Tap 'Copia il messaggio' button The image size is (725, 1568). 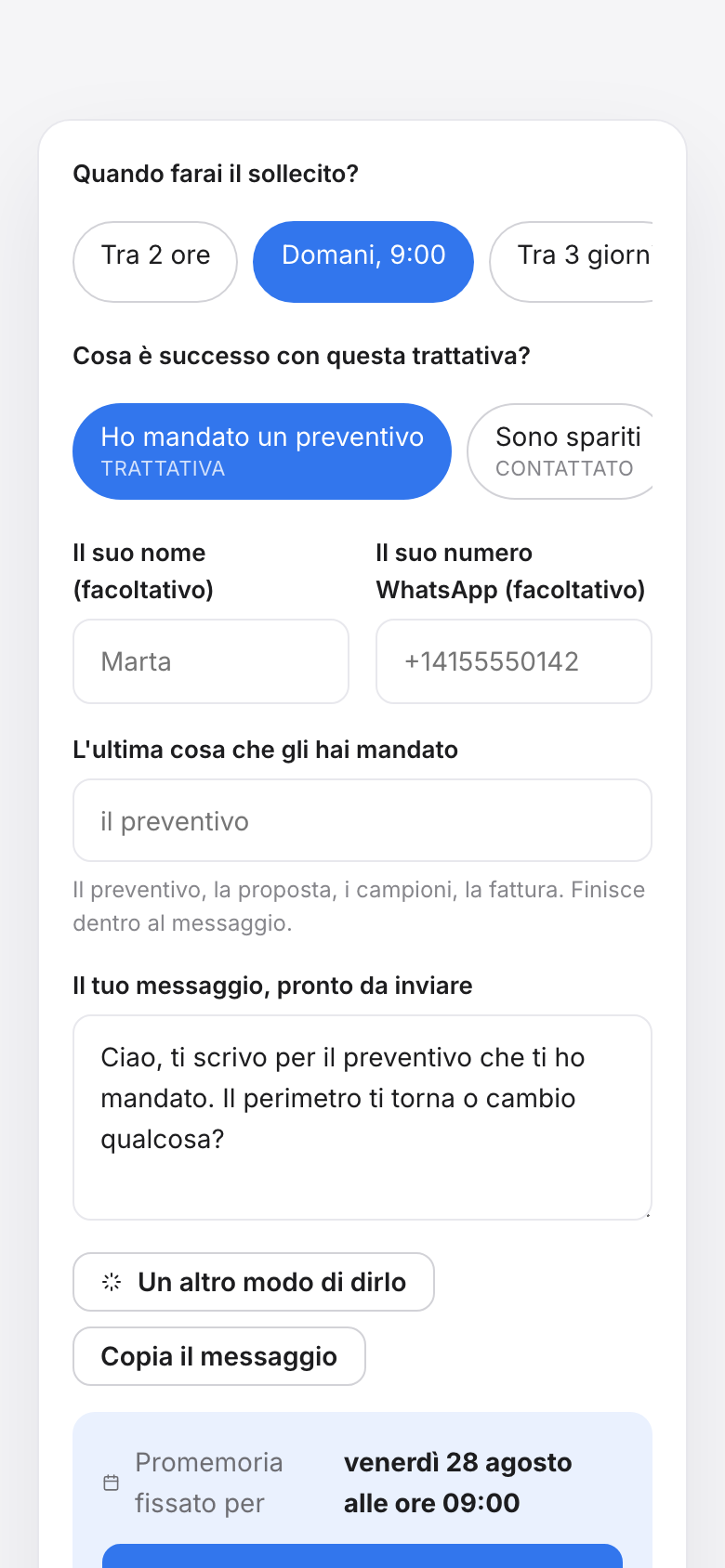tap(219, 1356)
